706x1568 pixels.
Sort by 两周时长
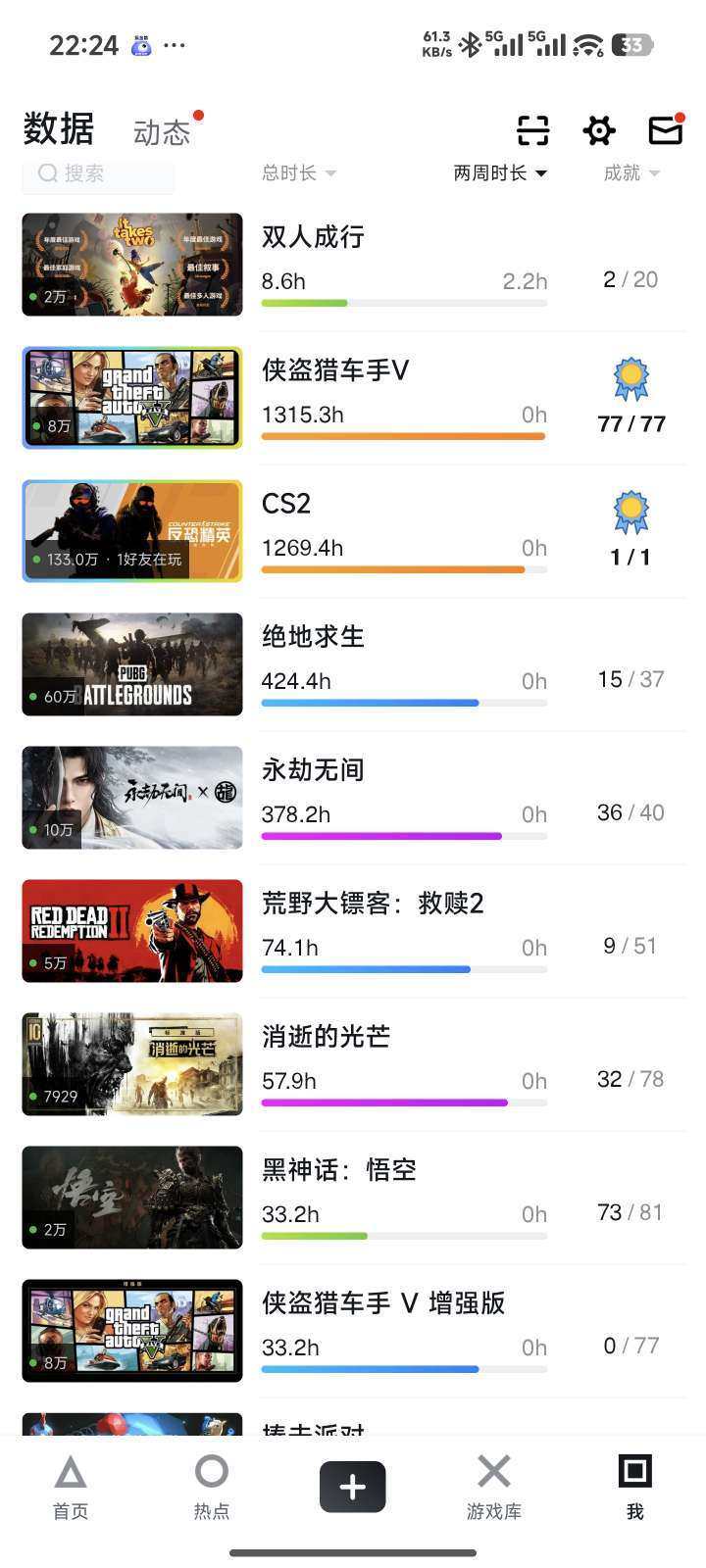[x=499, y=173]
